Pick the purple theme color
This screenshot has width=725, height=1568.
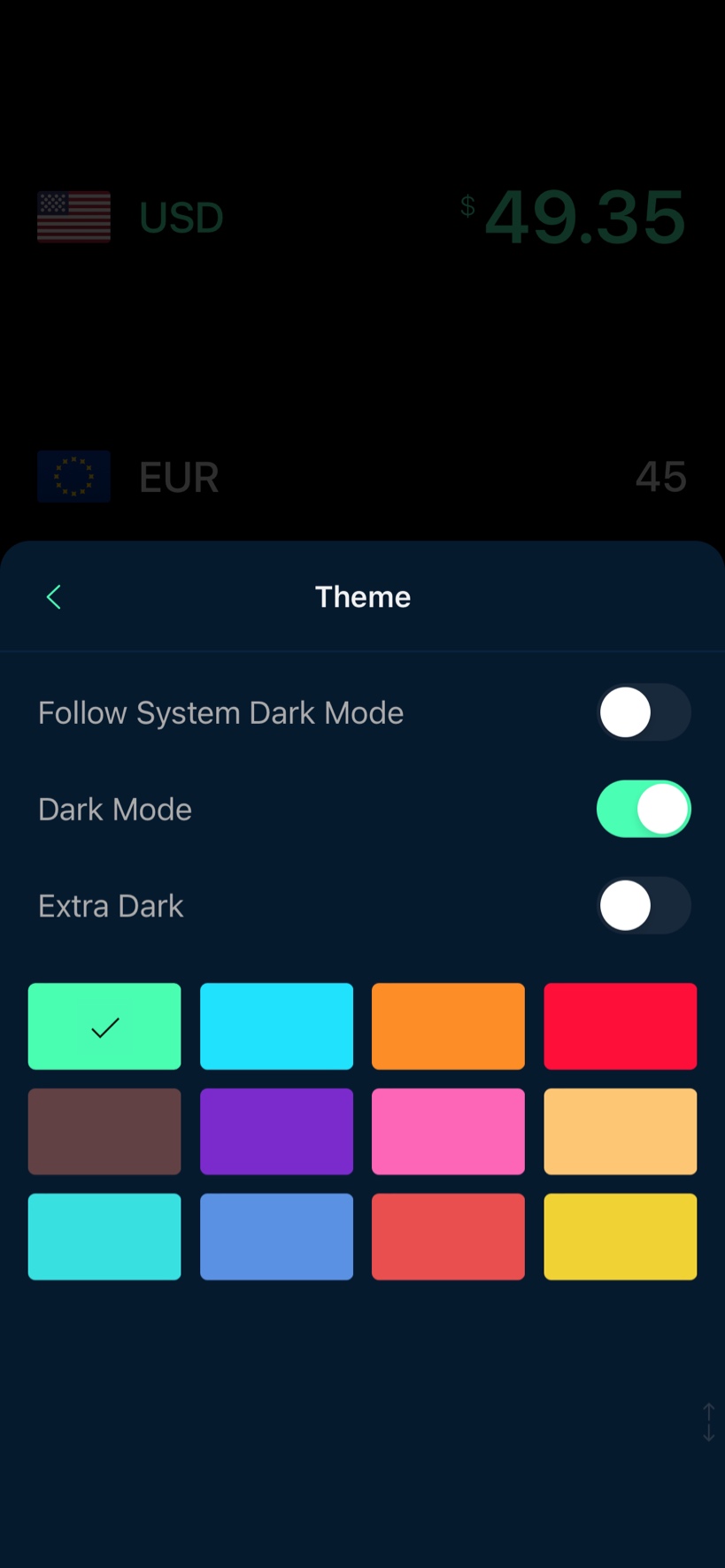click(x=276, y=1132)
